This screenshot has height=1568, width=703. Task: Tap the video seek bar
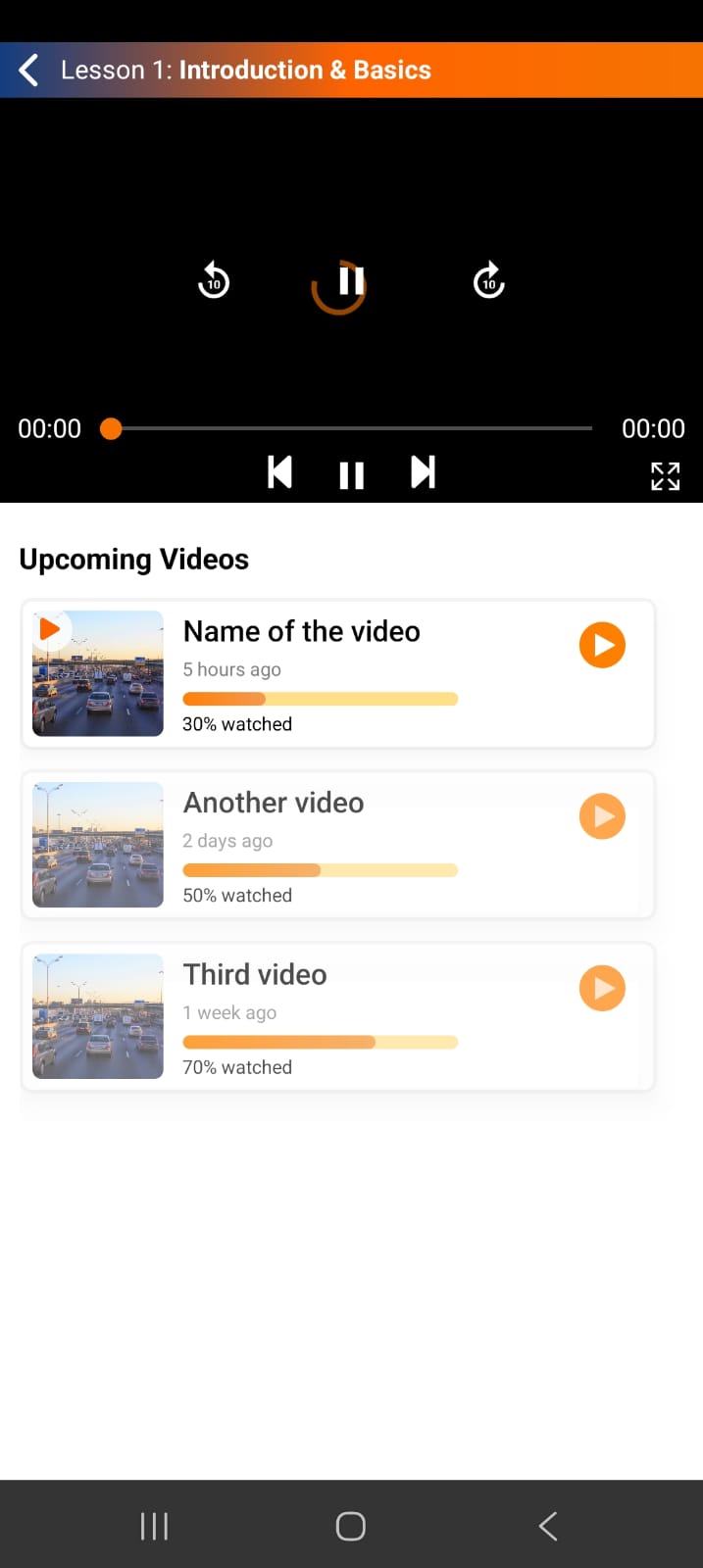coord(351,428)
